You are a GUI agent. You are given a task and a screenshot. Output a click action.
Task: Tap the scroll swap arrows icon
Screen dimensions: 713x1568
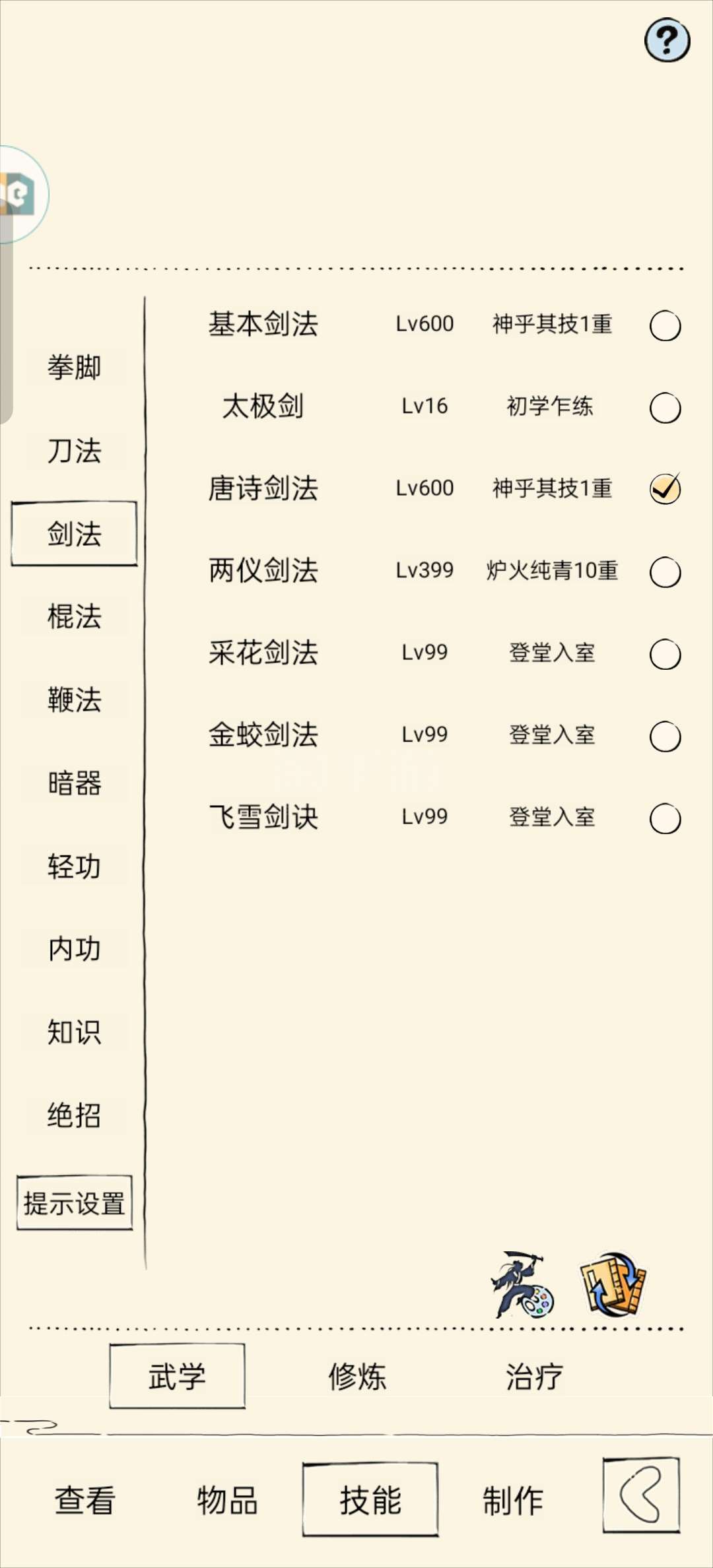(613, 1284)
